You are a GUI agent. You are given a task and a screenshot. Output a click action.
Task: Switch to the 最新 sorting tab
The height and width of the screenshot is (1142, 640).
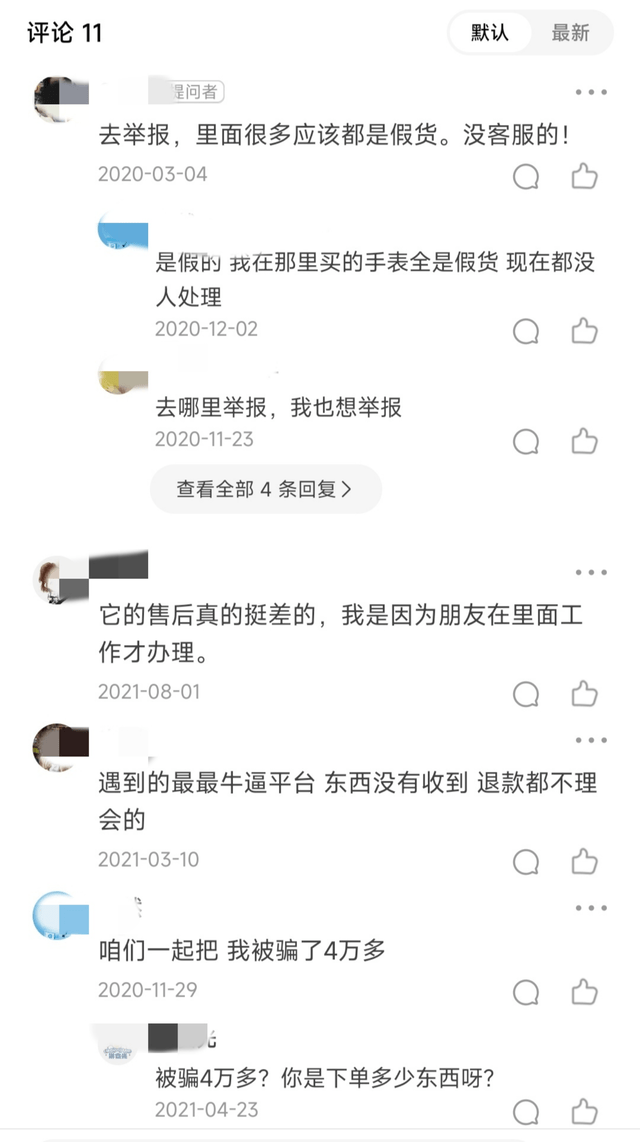(570, 33)
